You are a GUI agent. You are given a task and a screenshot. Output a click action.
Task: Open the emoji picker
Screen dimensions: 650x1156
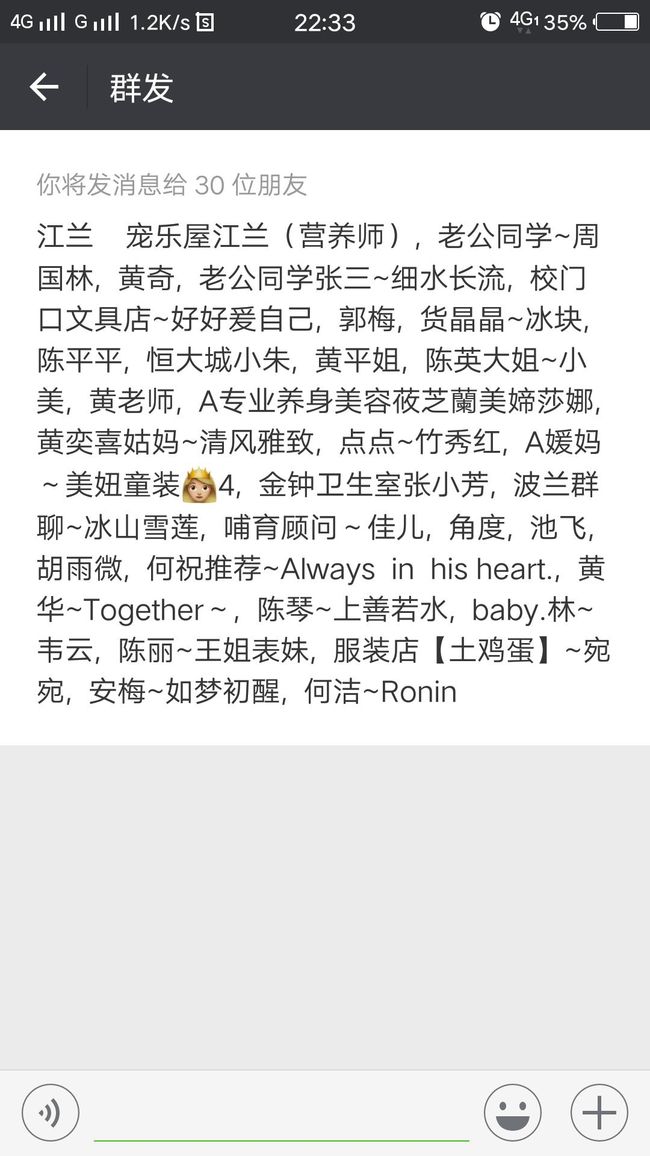(x=512, y=1113)
